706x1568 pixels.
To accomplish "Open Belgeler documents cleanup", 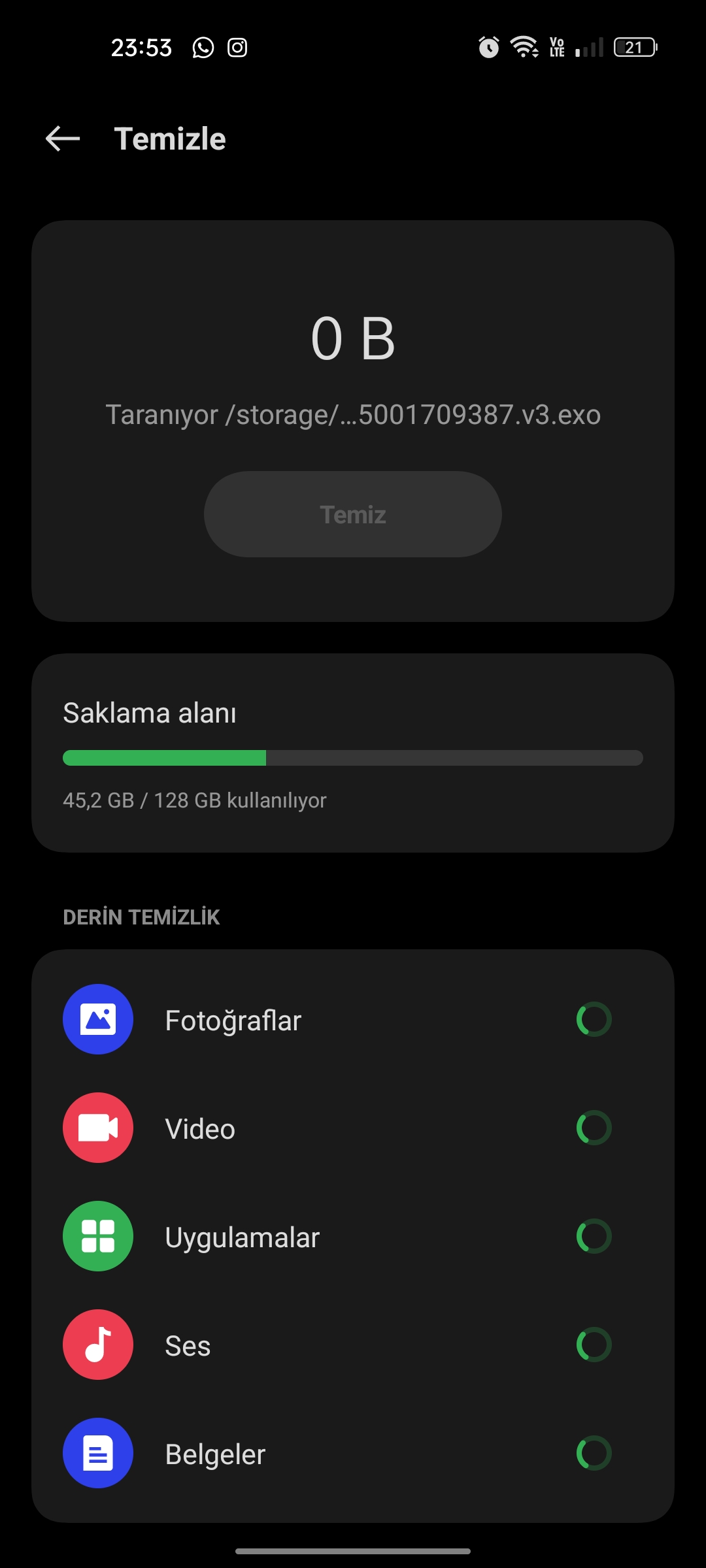I will (x=353, y=1453).
